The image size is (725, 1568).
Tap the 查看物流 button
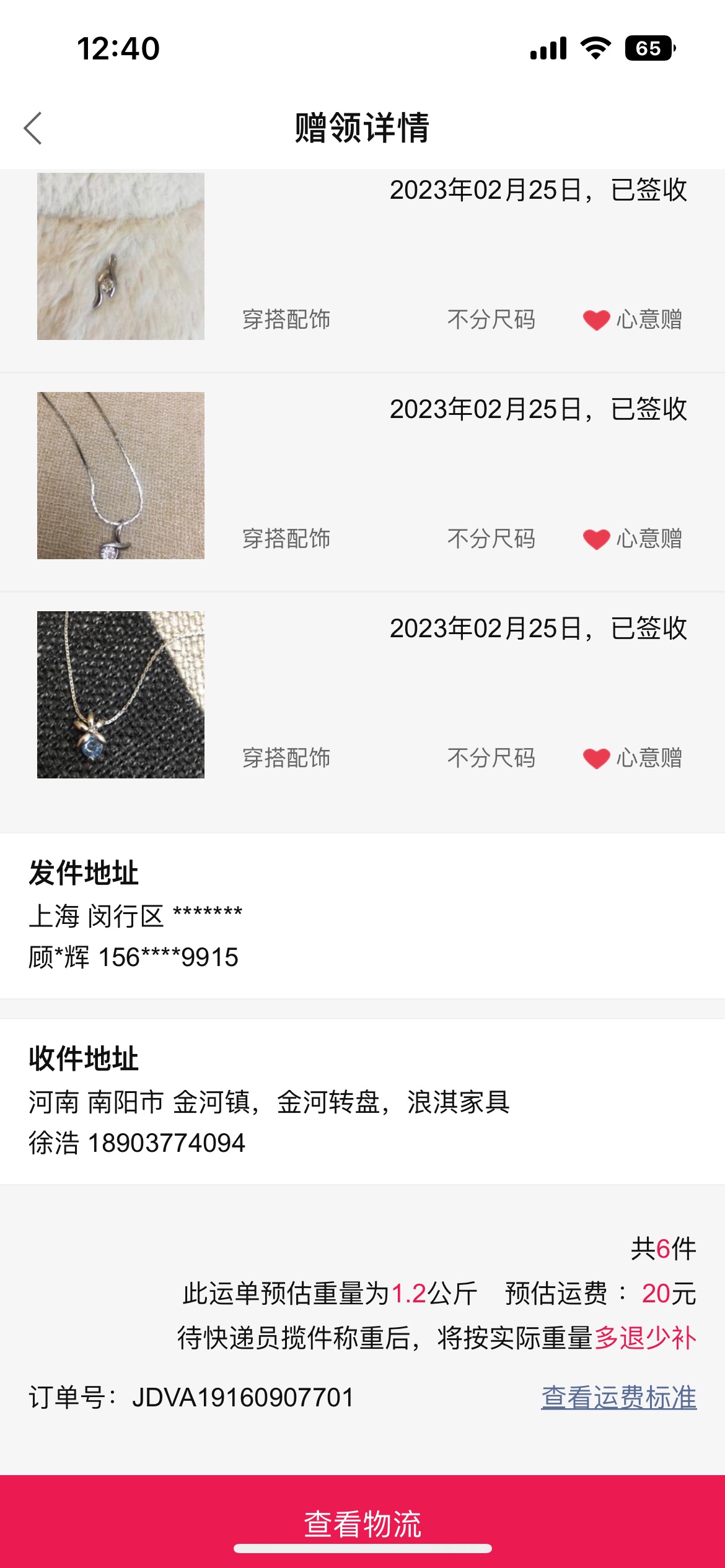tap(362, 1522)
